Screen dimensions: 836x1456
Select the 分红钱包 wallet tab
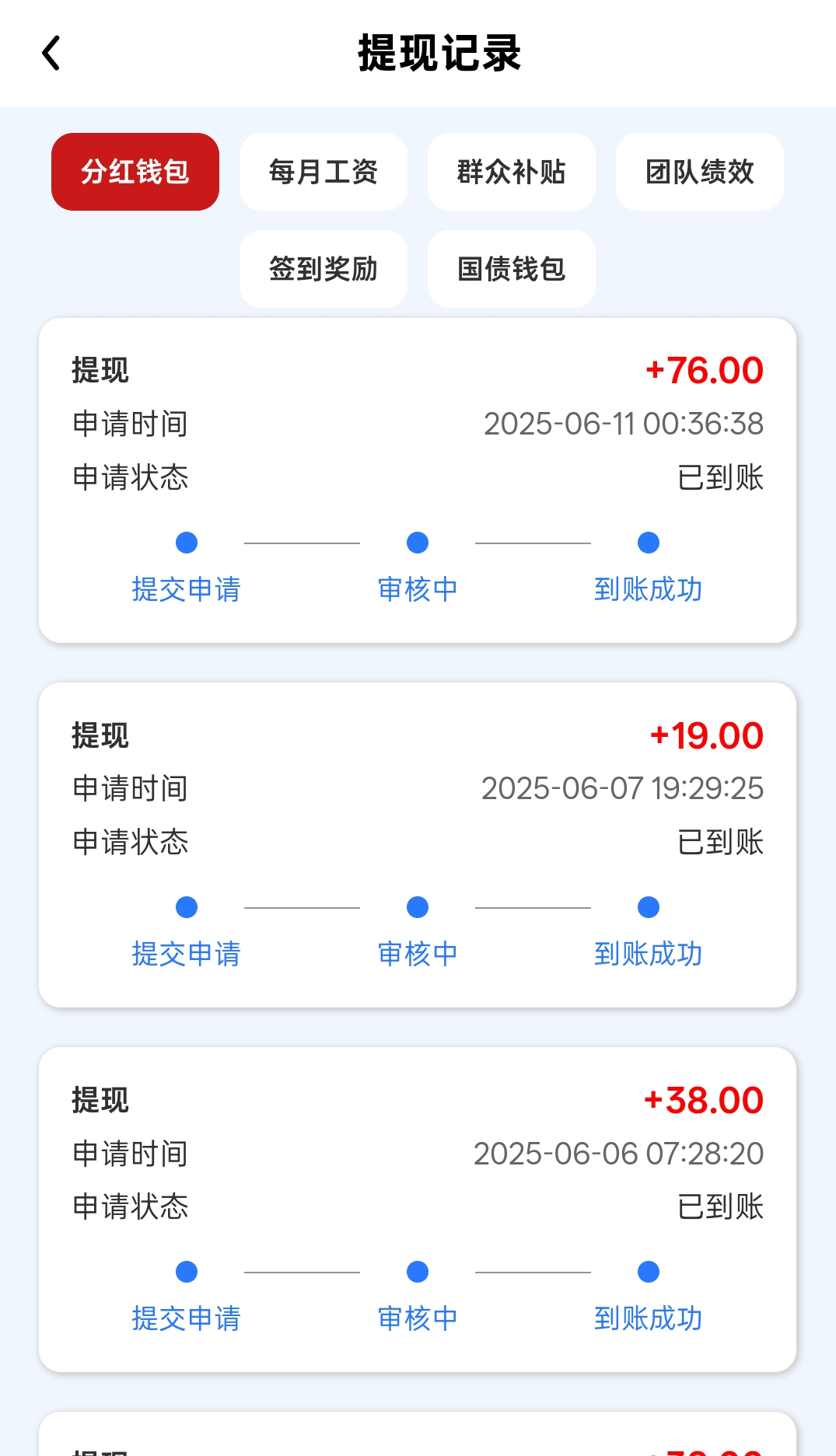point(135,172)
